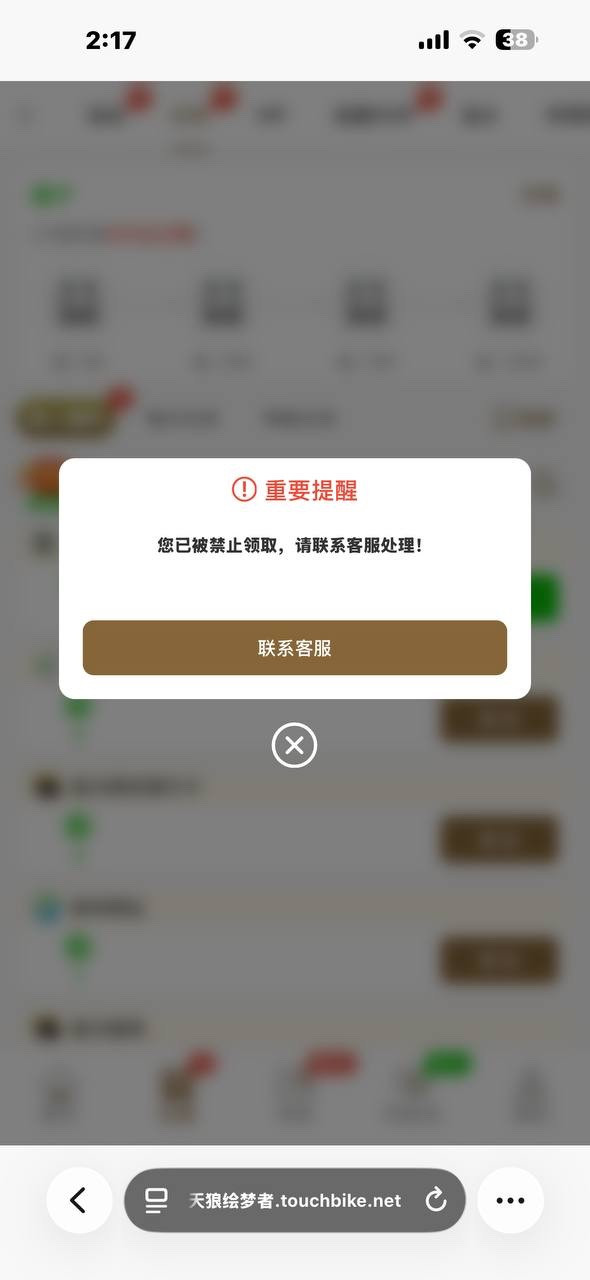Open page settings icon in address bar
Image resolution: width=590 pixels, height=1280 pixels.
[x=156, y=1200]
